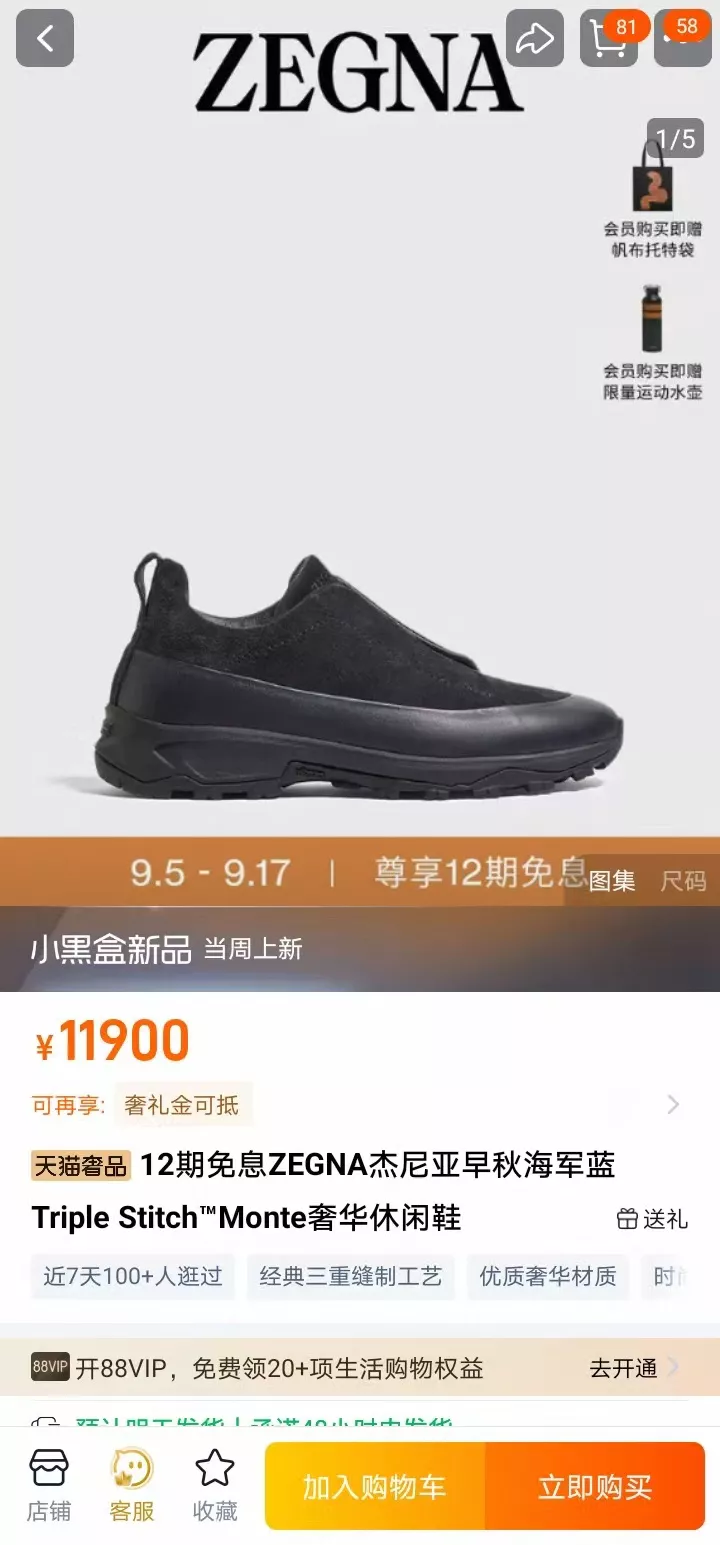This screenshot has width=720, height=1545.
Task: Open the more menu with badge 58
Action: click(683, 38)
